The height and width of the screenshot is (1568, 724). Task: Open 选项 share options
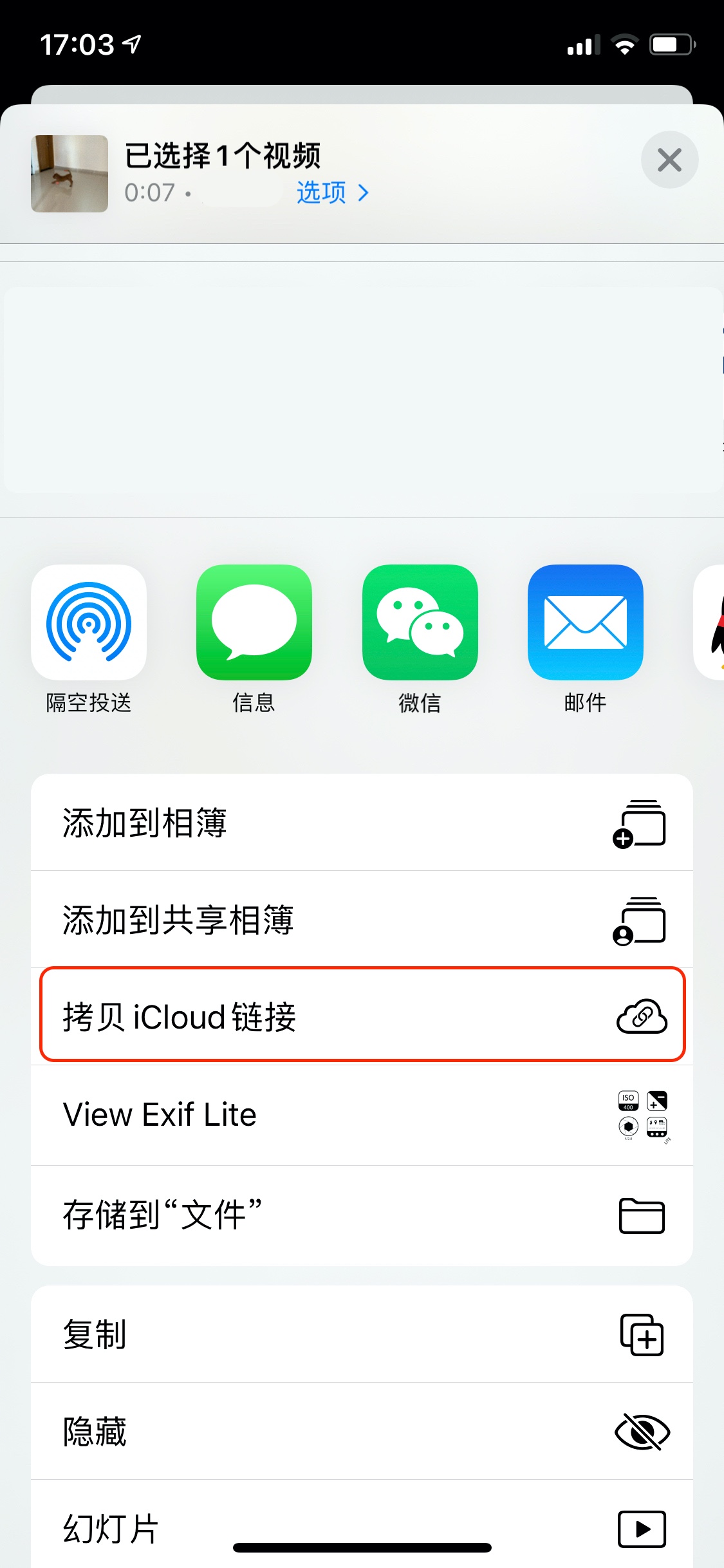coord(332,192)
